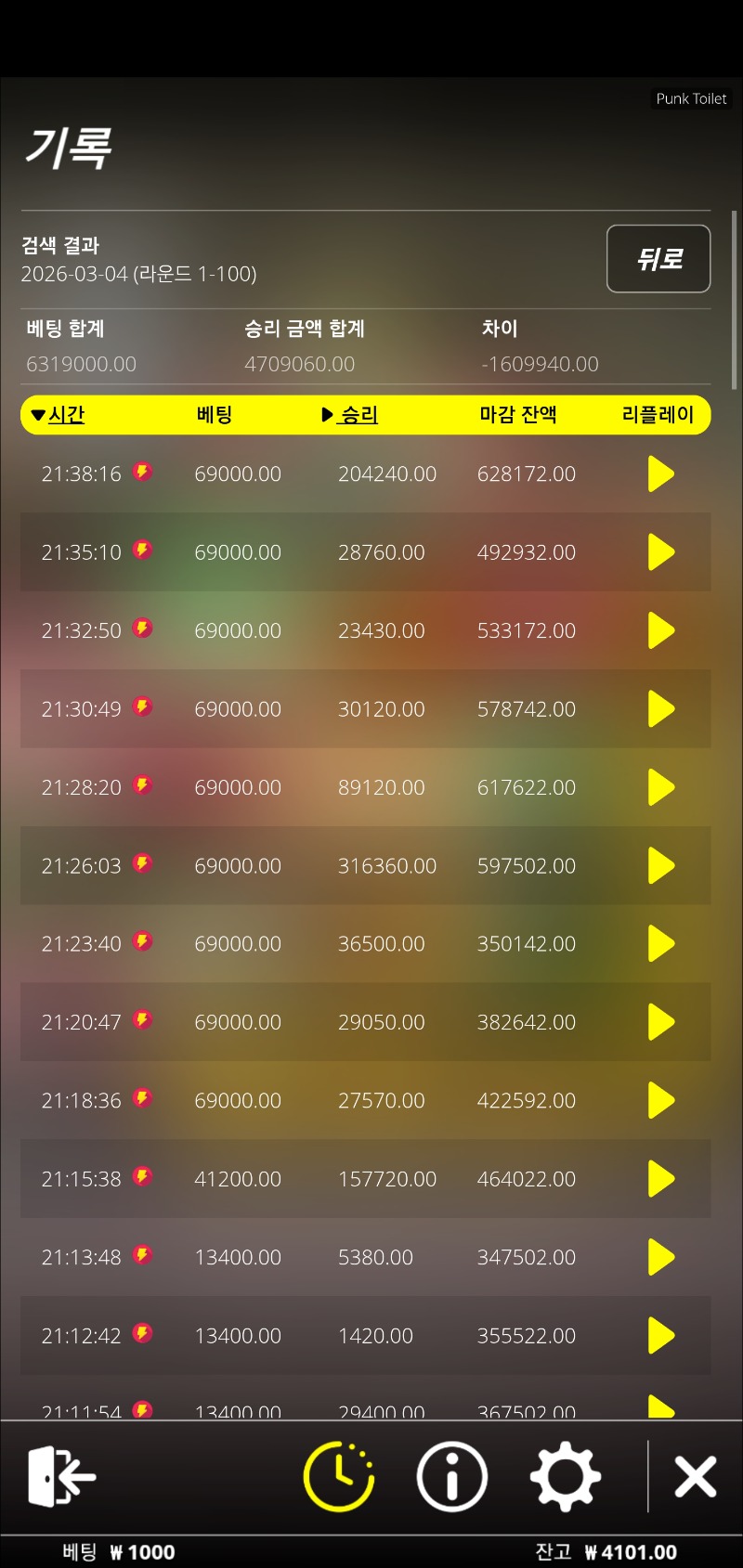743x1568 pixels.
Task: Start replay of the 21:30:49 round
Action: tap(660, 709)
